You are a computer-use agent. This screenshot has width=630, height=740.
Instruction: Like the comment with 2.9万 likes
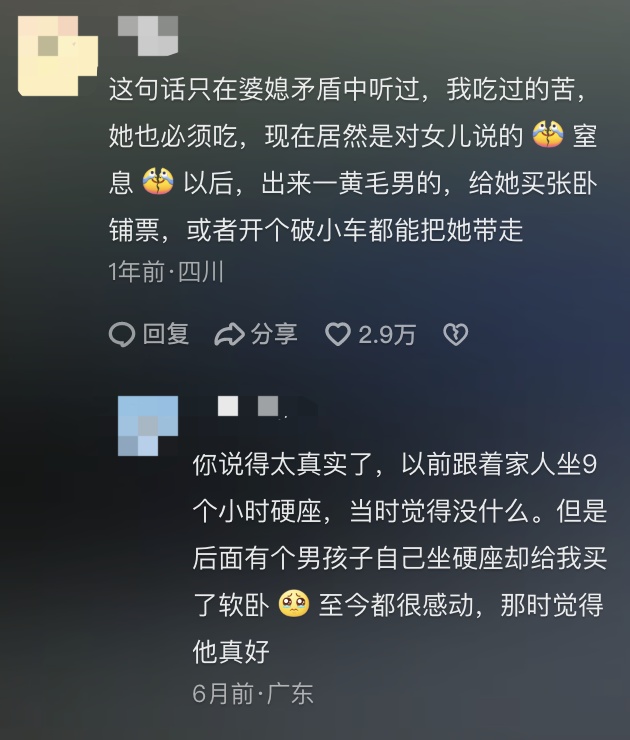coord(339,334)
